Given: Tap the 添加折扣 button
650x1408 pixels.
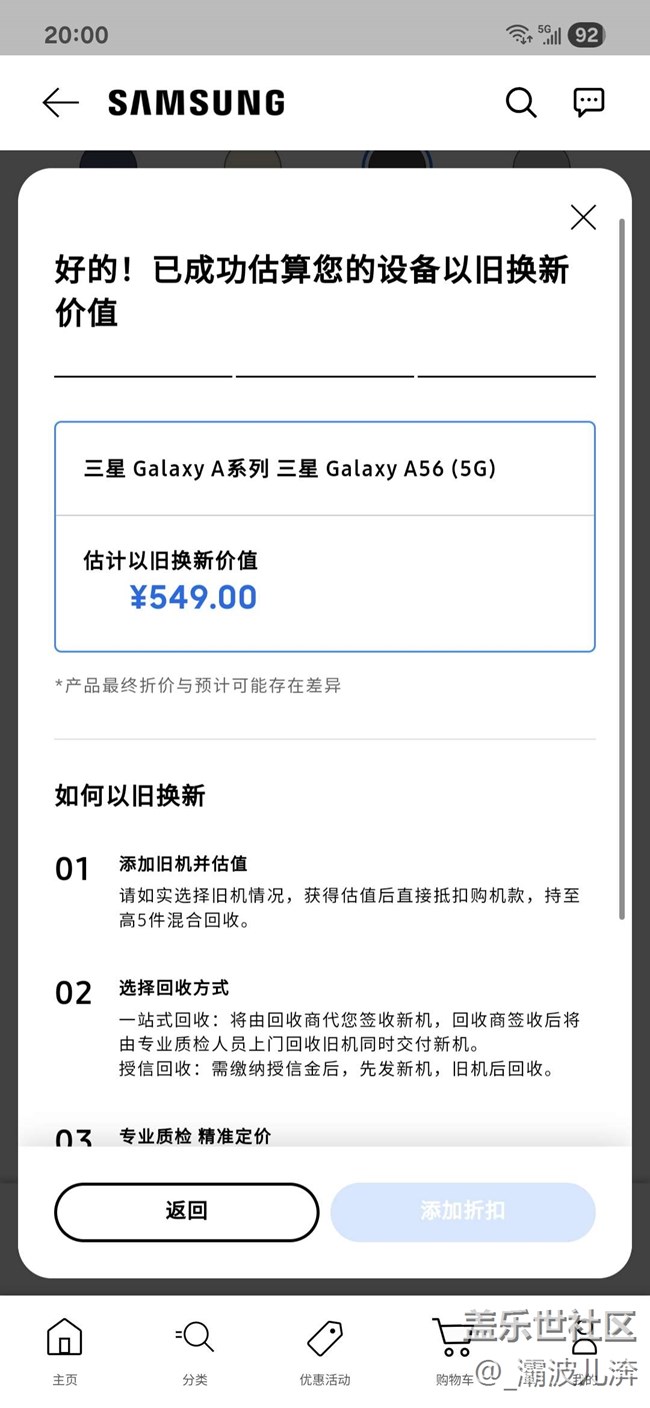Looking at the screenshot, I should click(463, 1212).
